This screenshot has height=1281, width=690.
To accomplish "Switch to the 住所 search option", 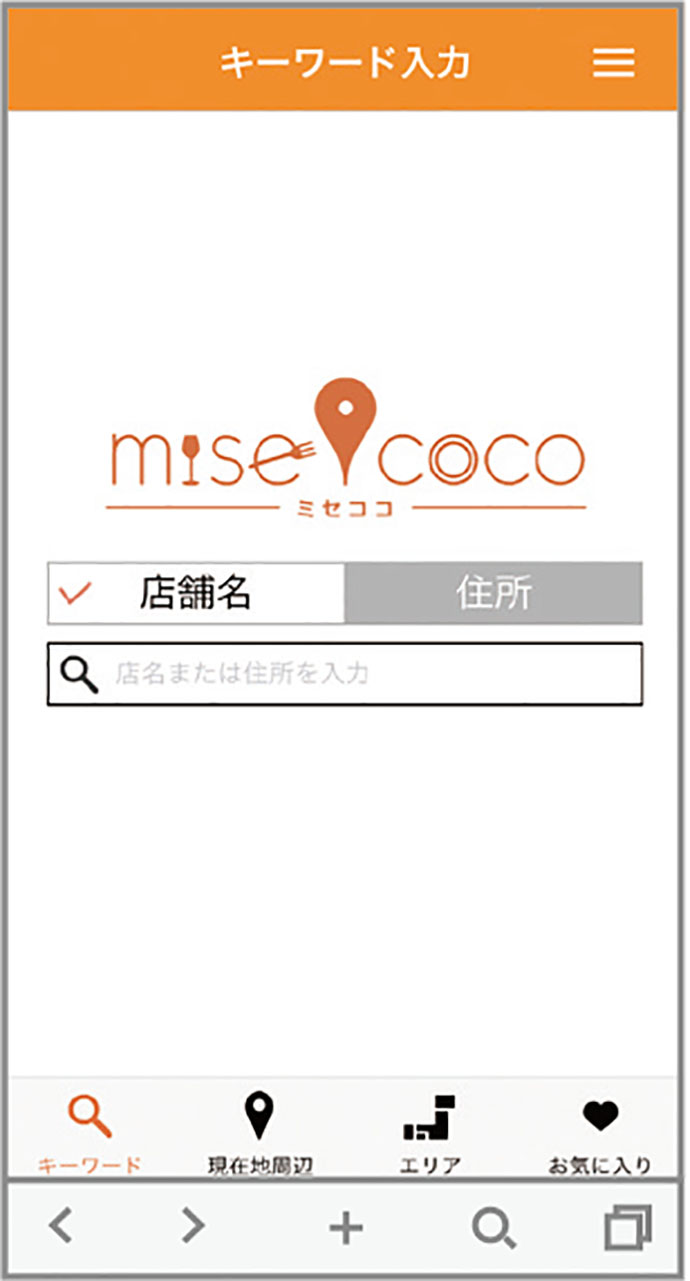I will pyautogui.click(x=493, y=593).
